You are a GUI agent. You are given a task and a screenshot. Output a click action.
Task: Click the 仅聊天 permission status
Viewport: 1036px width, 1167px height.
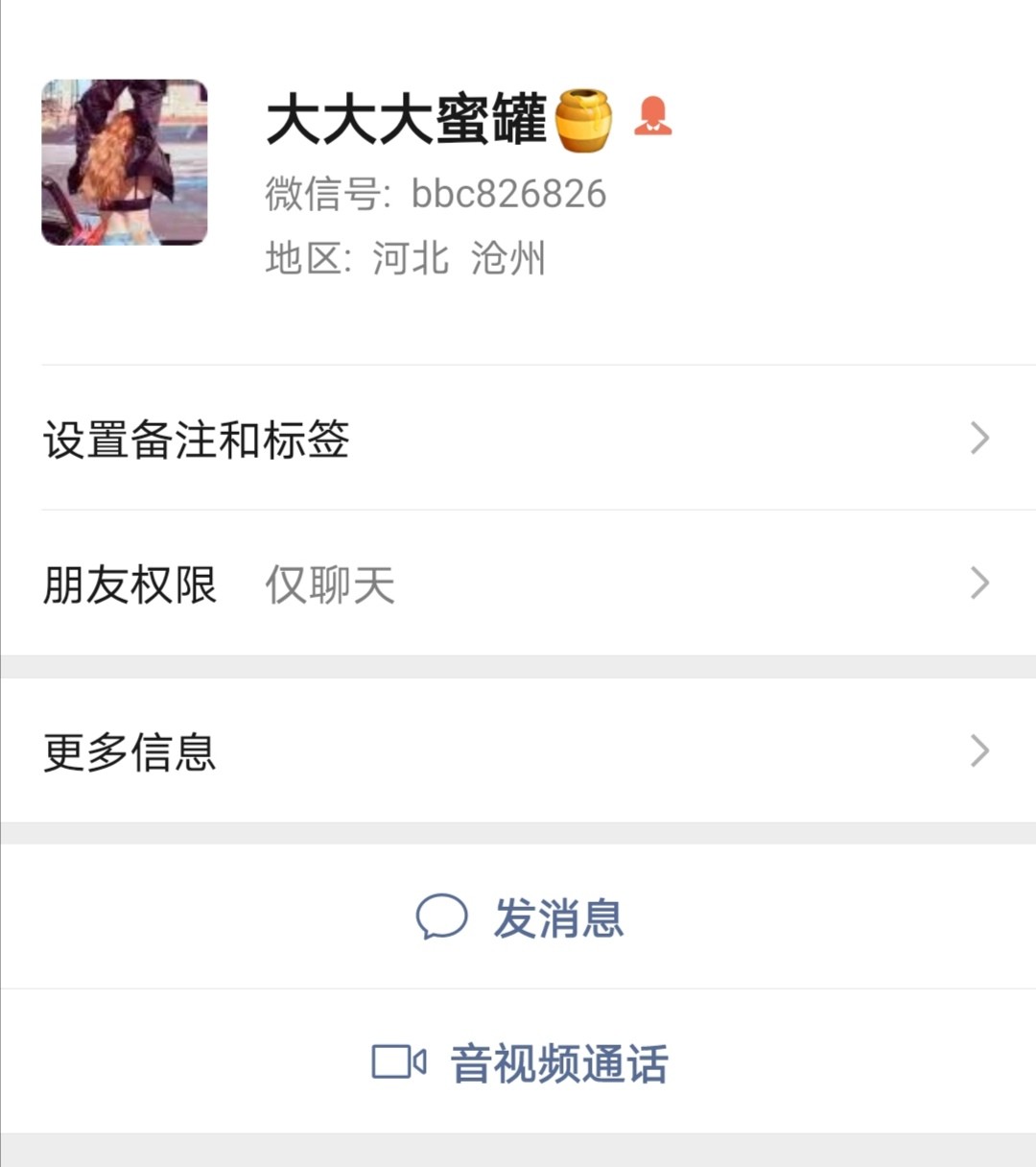click(x=328, y=583)
